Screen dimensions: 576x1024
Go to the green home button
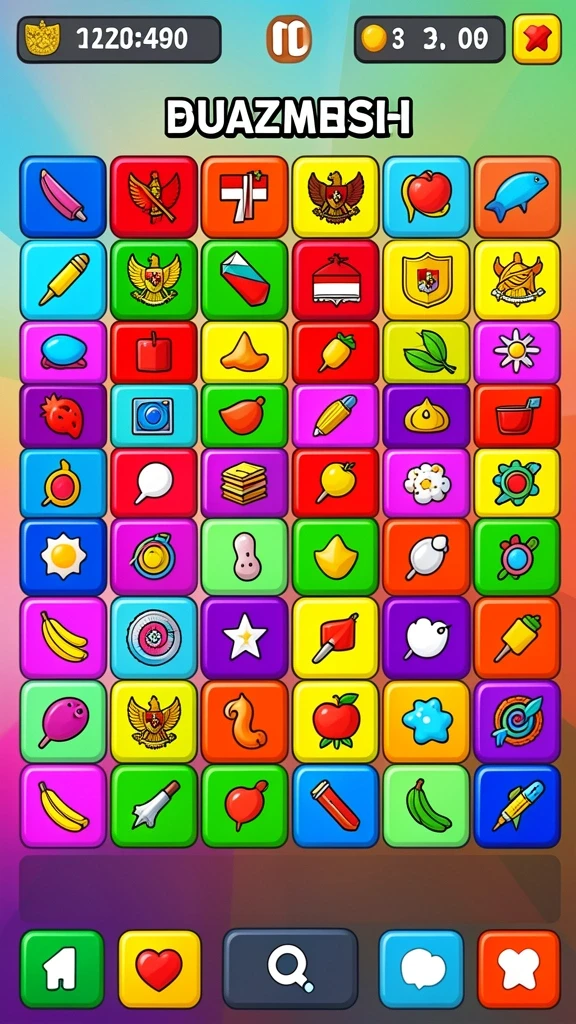[x=62, y=969]
